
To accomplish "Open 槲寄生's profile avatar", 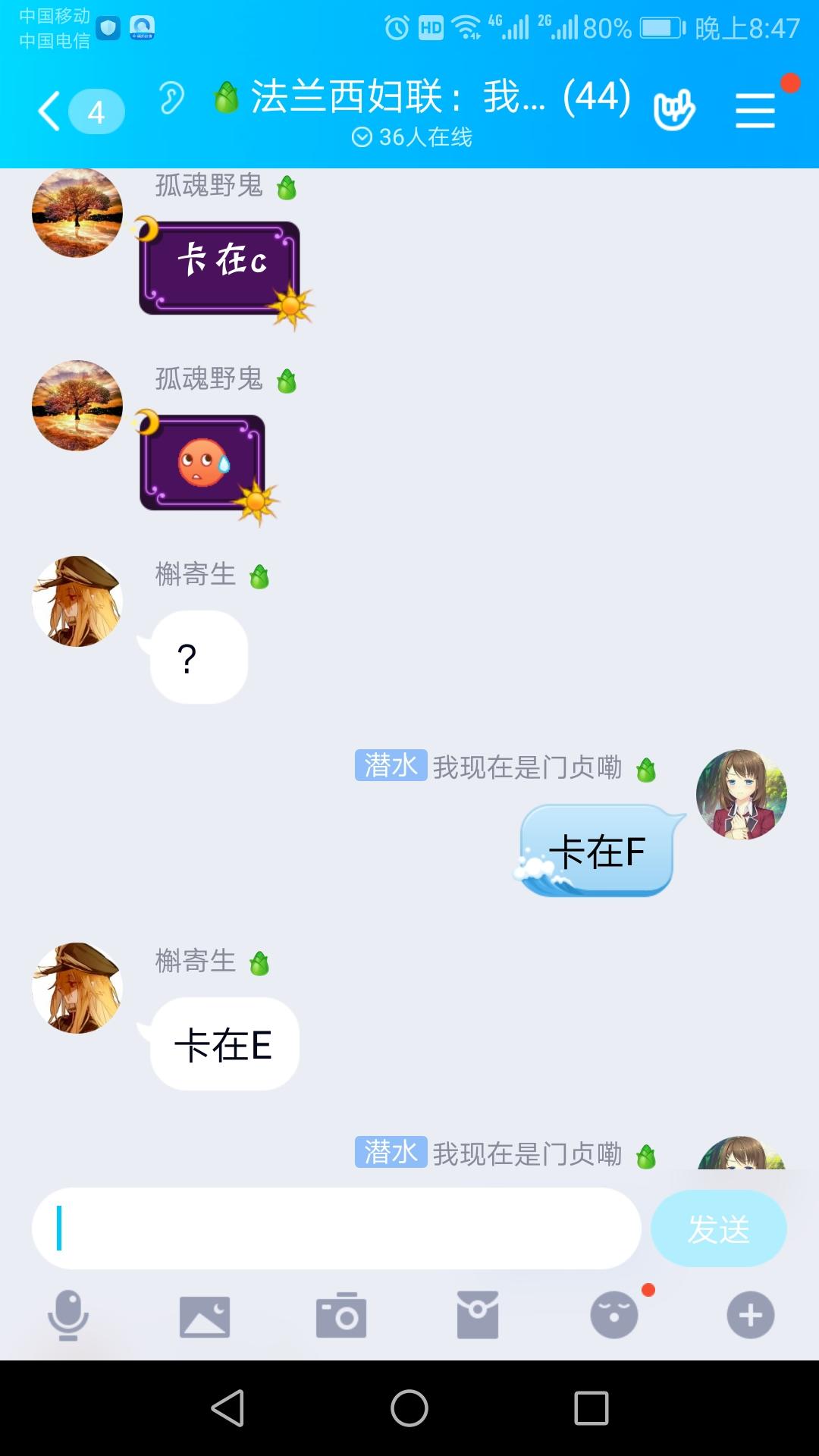I will 77,601.
